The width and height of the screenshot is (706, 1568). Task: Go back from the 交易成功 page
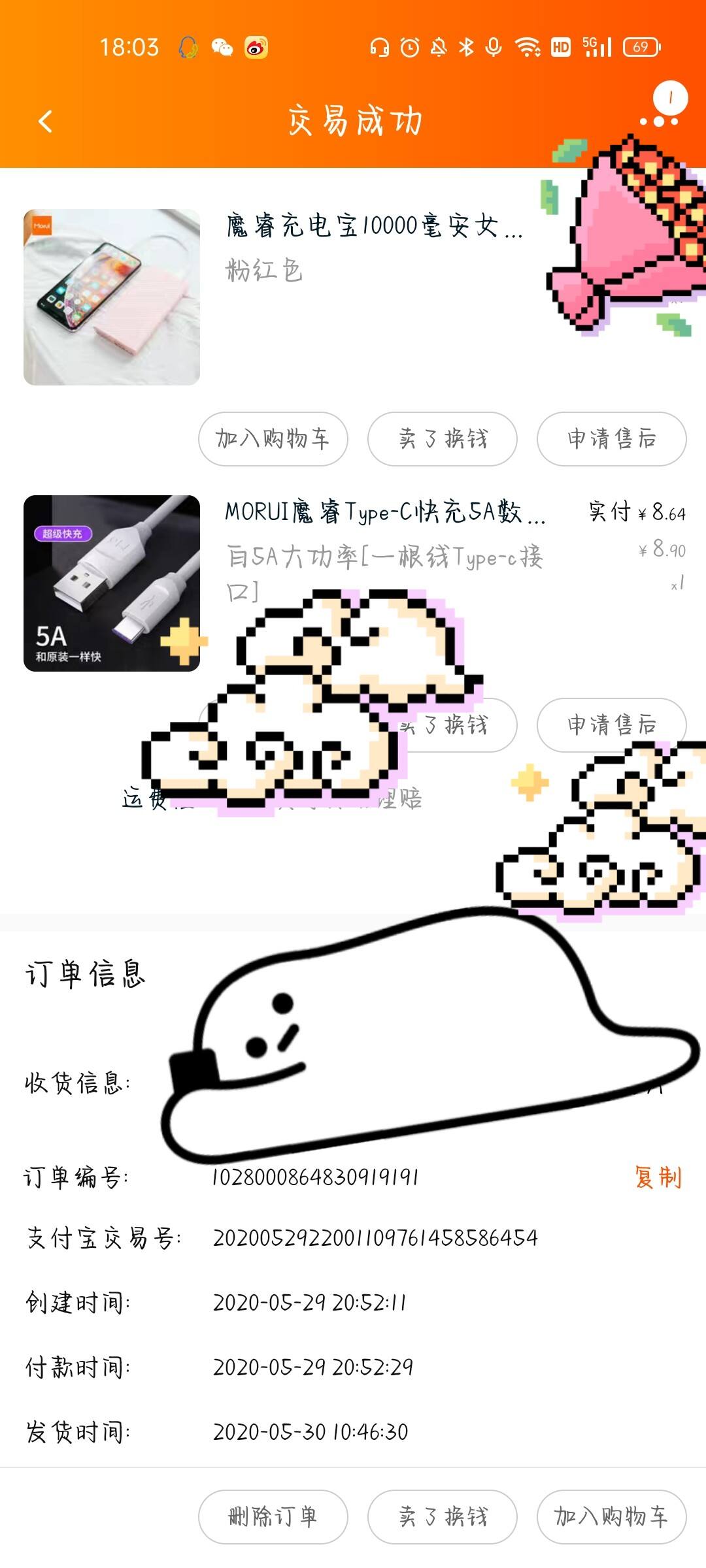tap(44, 122)
